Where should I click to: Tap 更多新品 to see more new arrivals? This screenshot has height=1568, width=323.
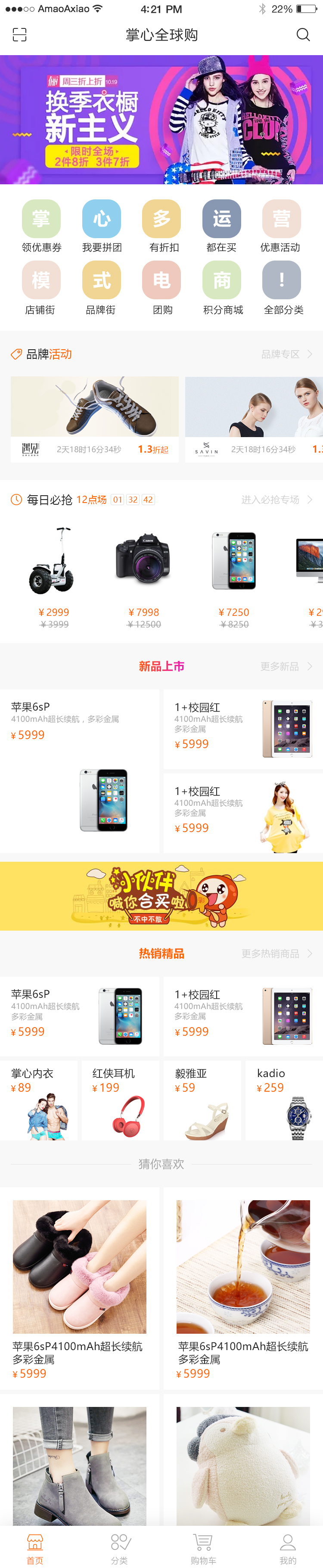coord(285,667)
